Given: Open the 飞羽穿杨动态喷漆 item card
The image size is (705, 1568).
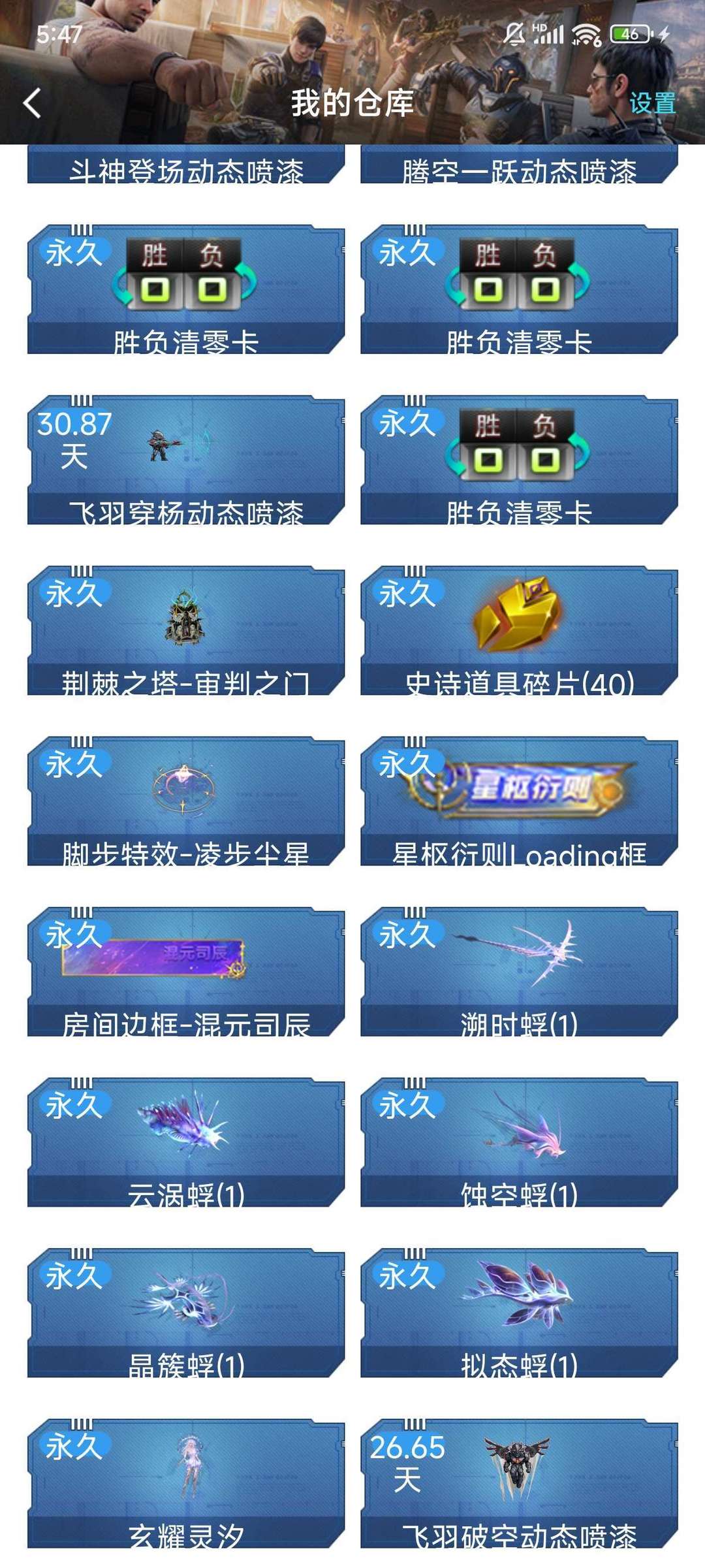Looking at the screenshot, I should [x=186, y=460].
